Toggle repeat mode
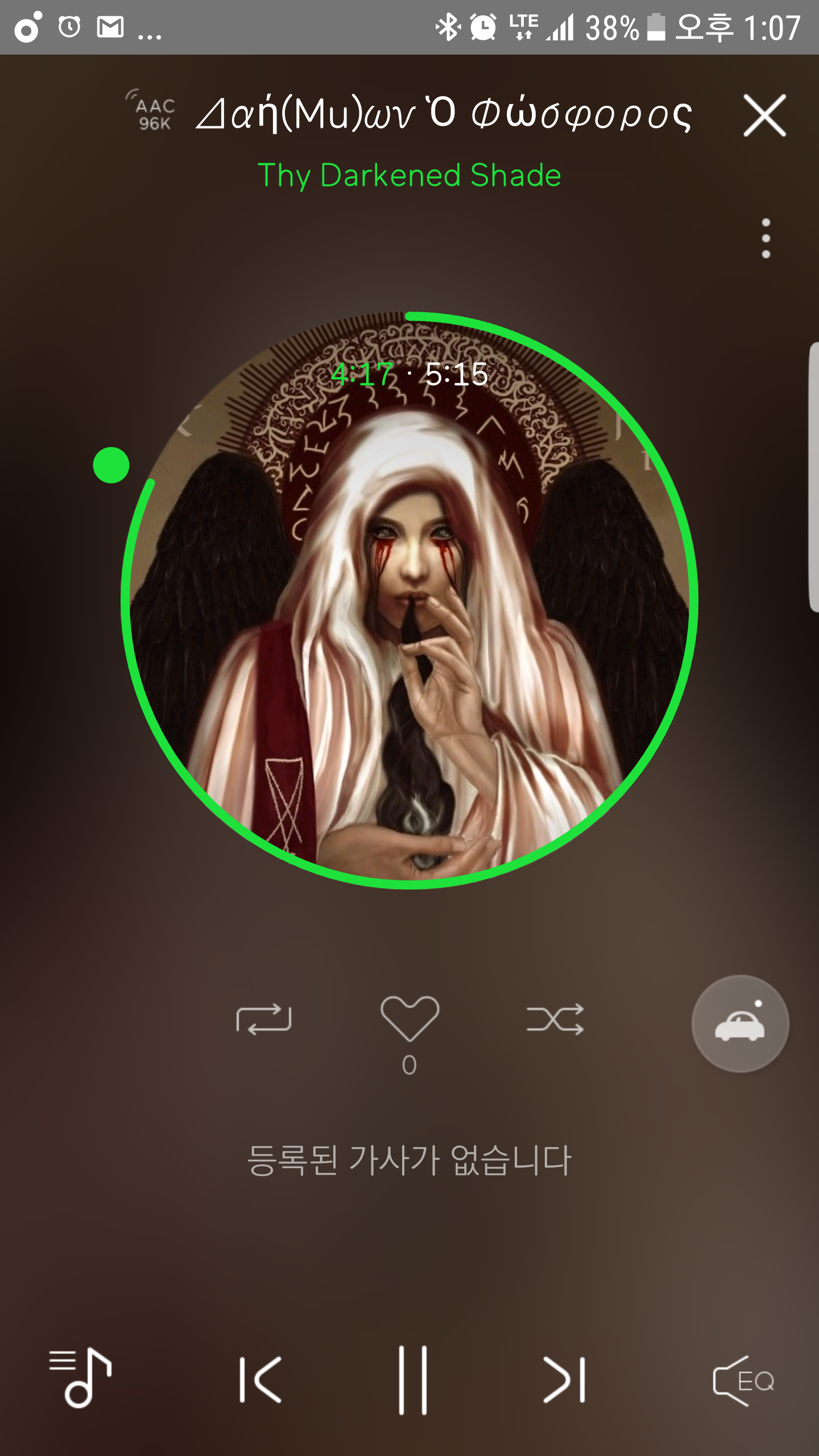Viewport: 819px width, 1456px height. tap(264, 1019)
